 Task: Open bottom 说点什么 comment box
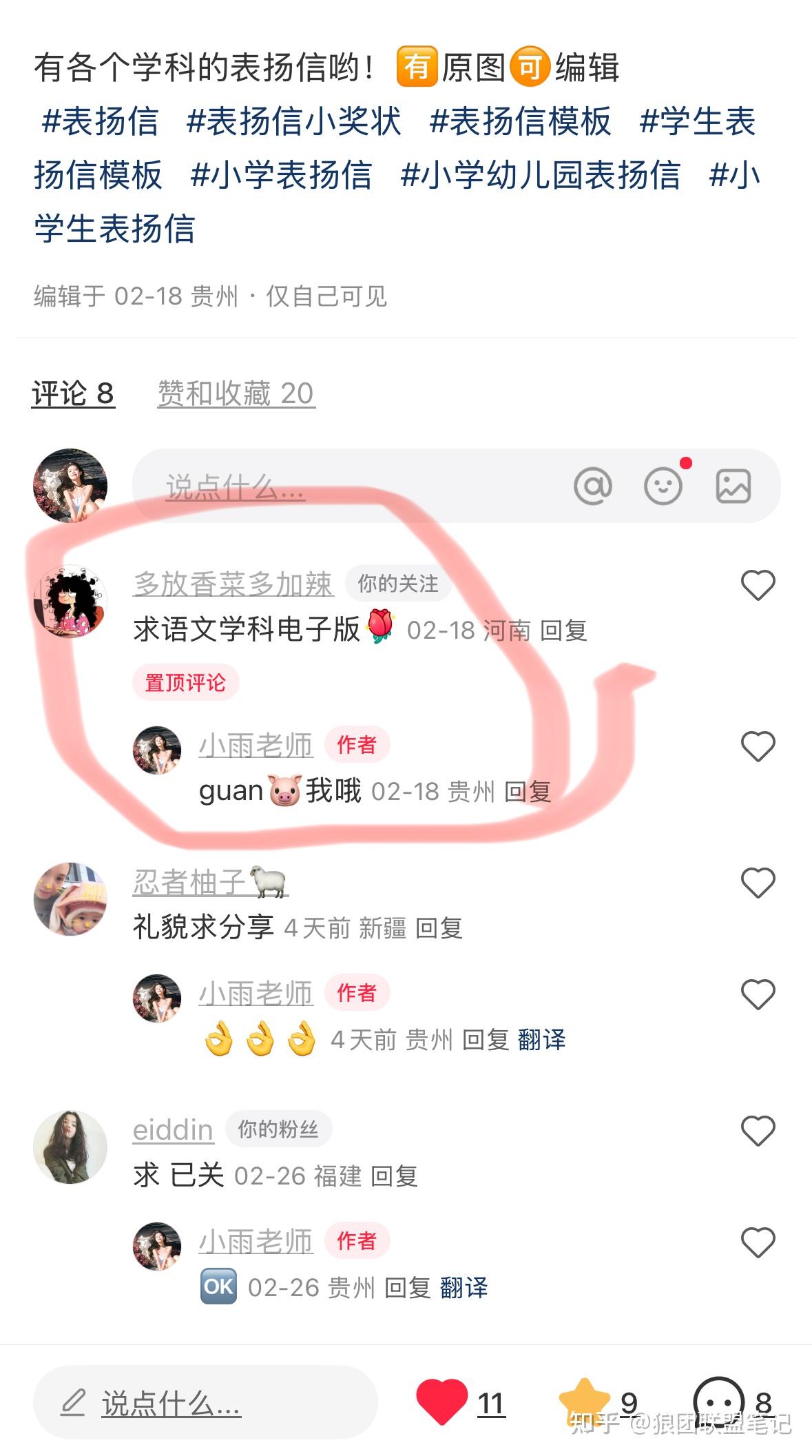click(205, 1403)
